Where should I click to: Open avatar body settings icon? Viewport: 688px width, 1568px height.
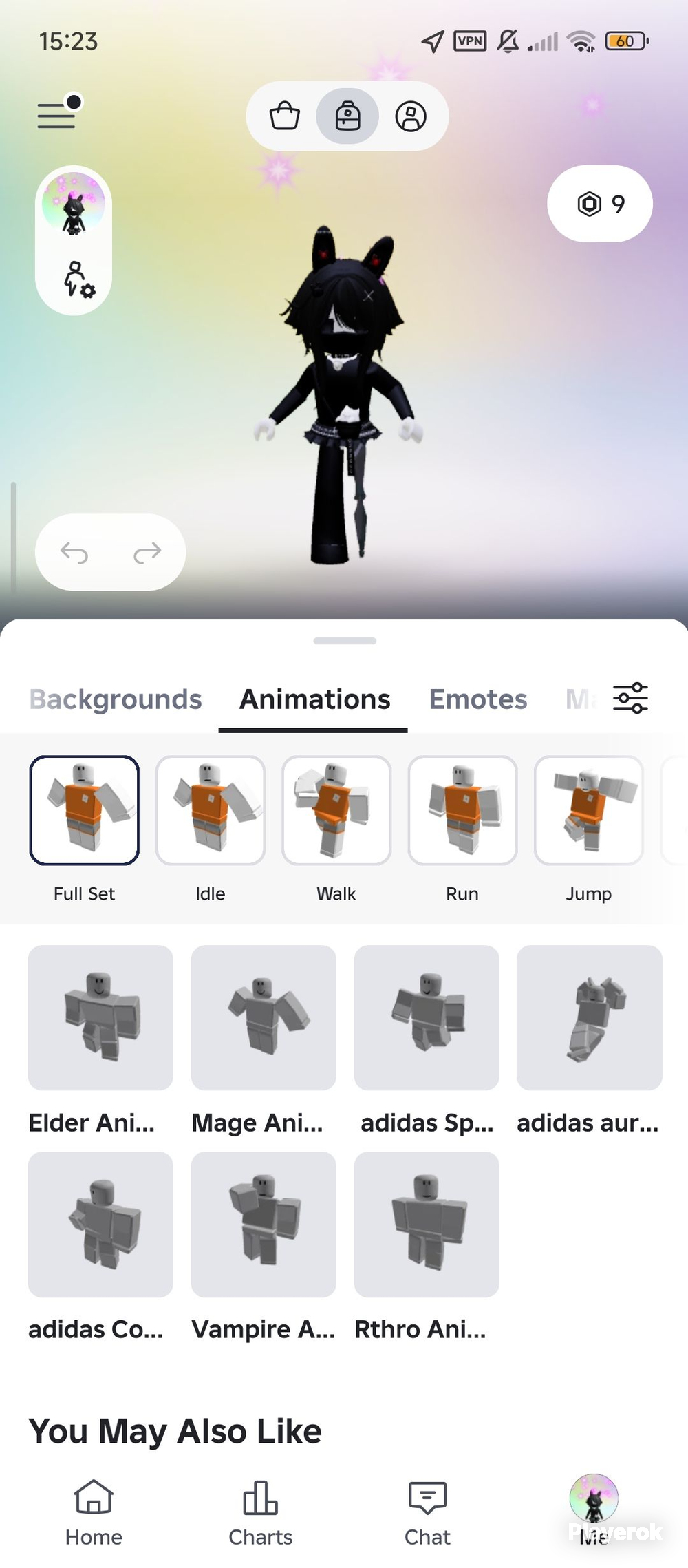coord(78,279)
